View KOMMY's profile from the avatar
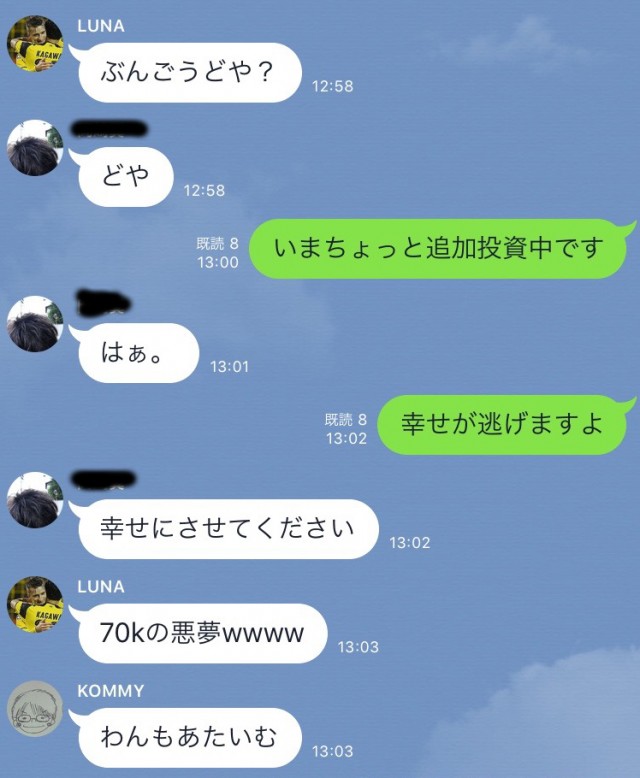This screenshot has height=778, width=640. pyautogui.click(x=35, y=709)
